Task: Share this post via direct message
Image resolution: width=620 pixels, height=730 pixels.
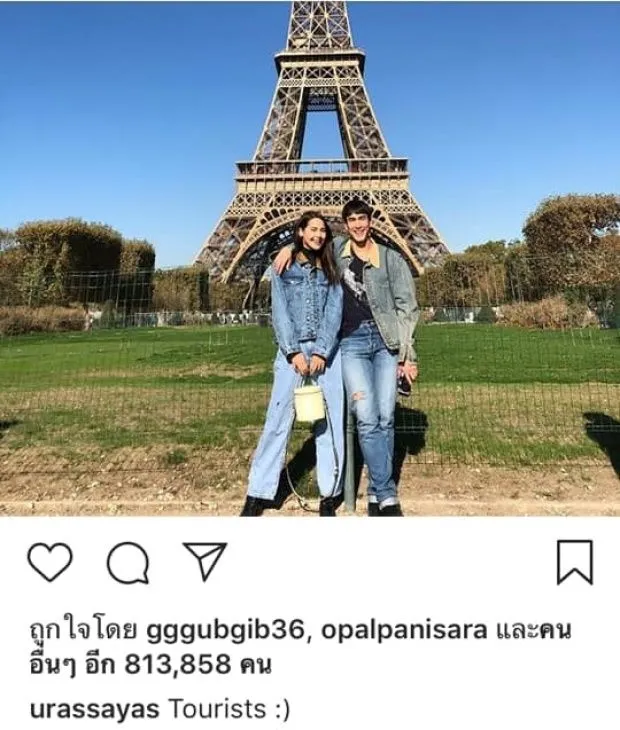Action: [205, 562]
